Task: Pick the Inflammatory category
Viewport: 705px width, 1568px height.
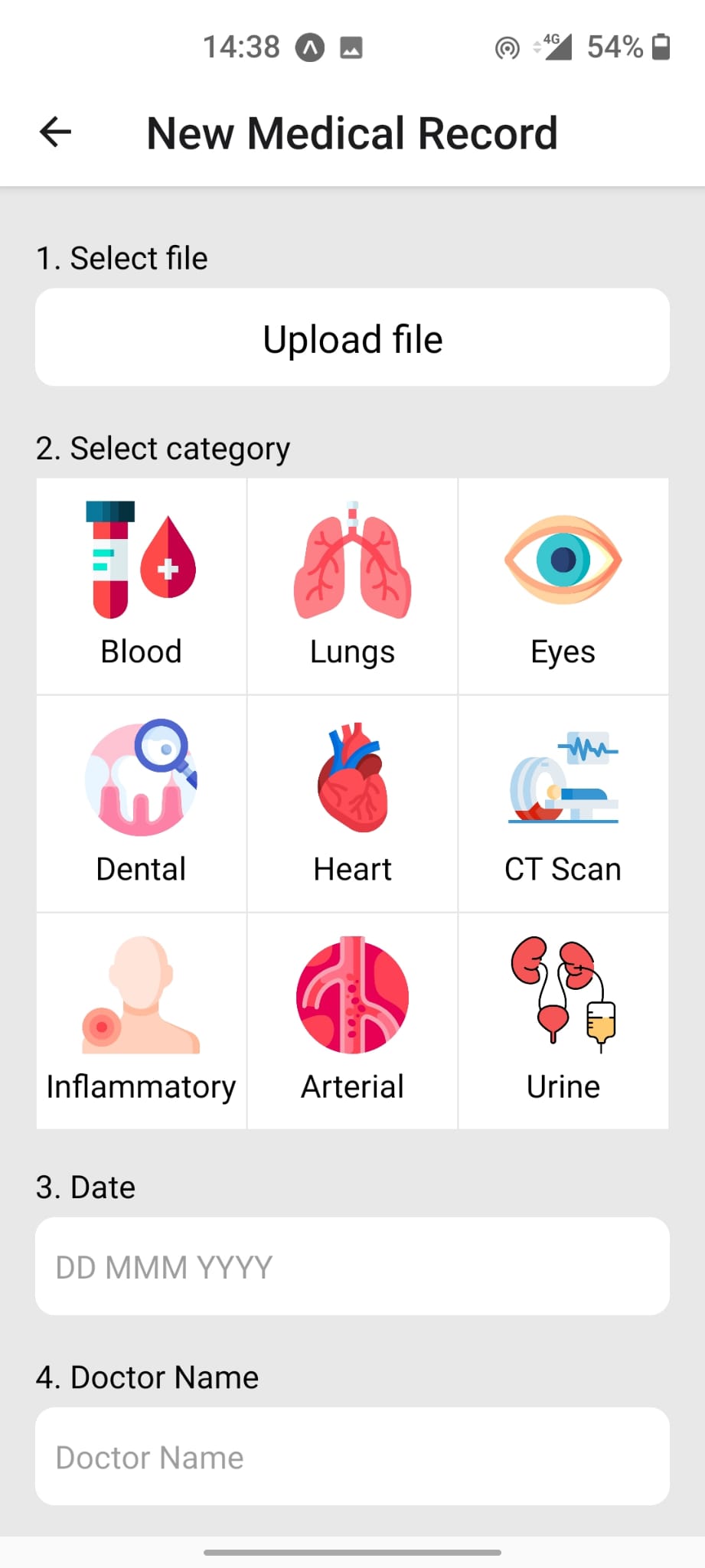Action: click(142, 1021)
